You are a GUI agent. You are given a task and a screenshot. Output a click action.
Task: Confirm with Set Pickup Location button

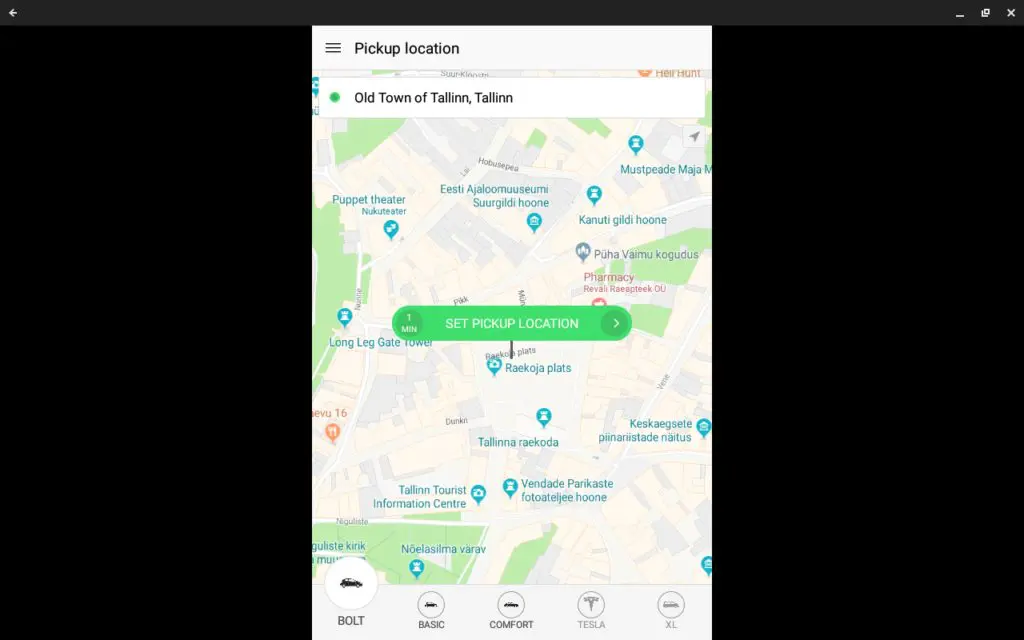tap(511, 323)
